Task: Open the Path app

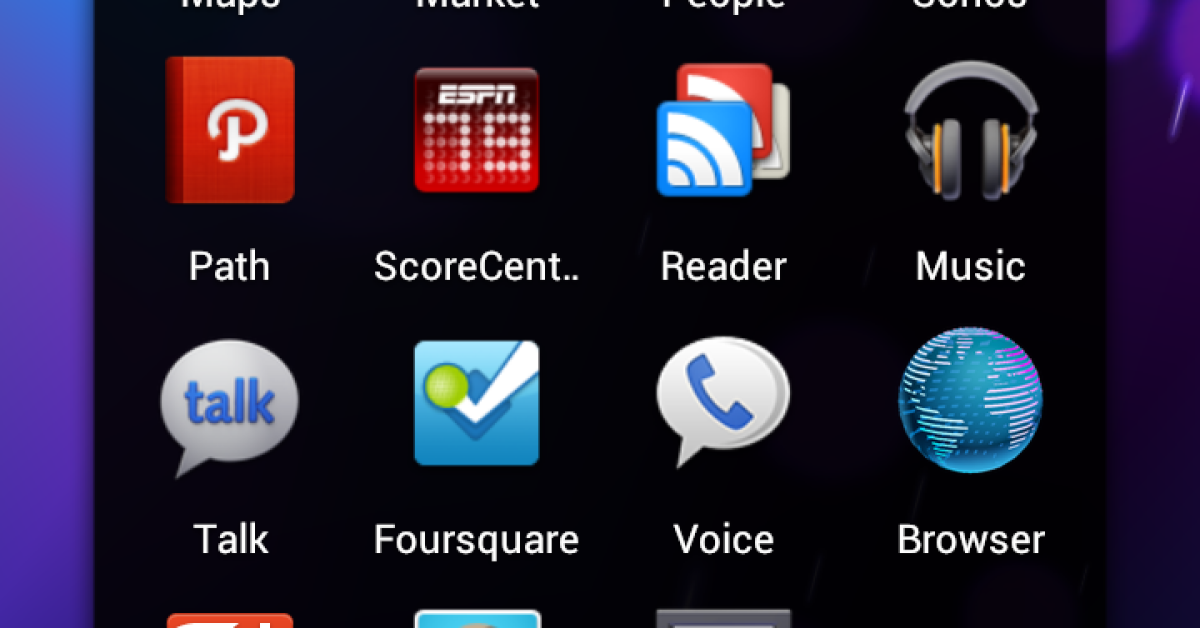Action: pos(230,131)
